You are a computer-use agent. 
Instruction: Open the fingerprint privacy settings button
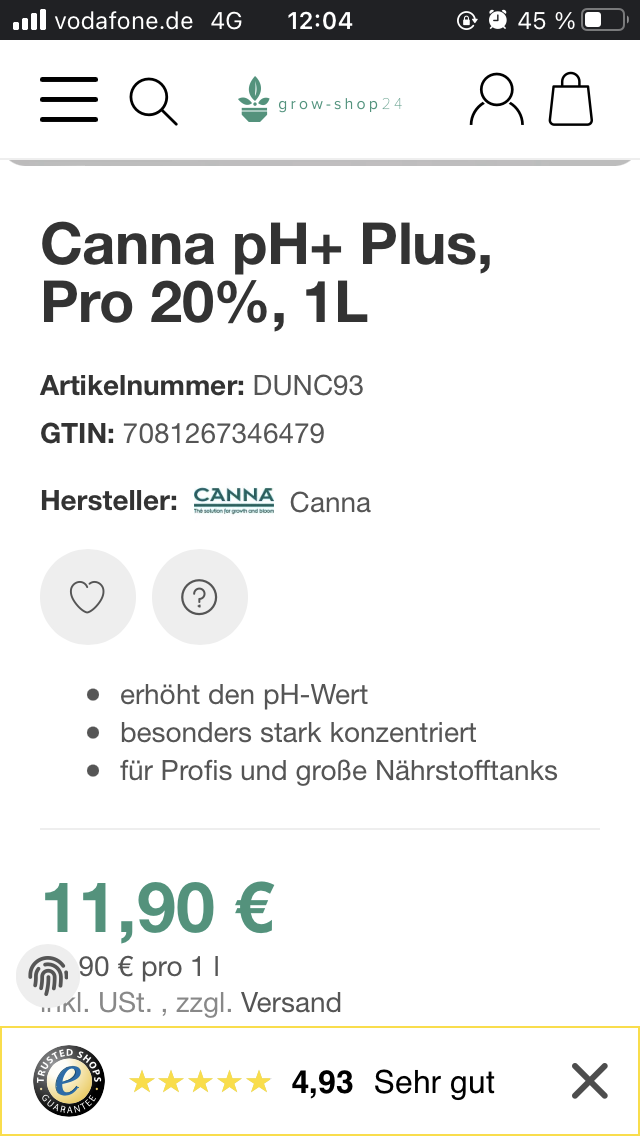(x=47, y=975)
